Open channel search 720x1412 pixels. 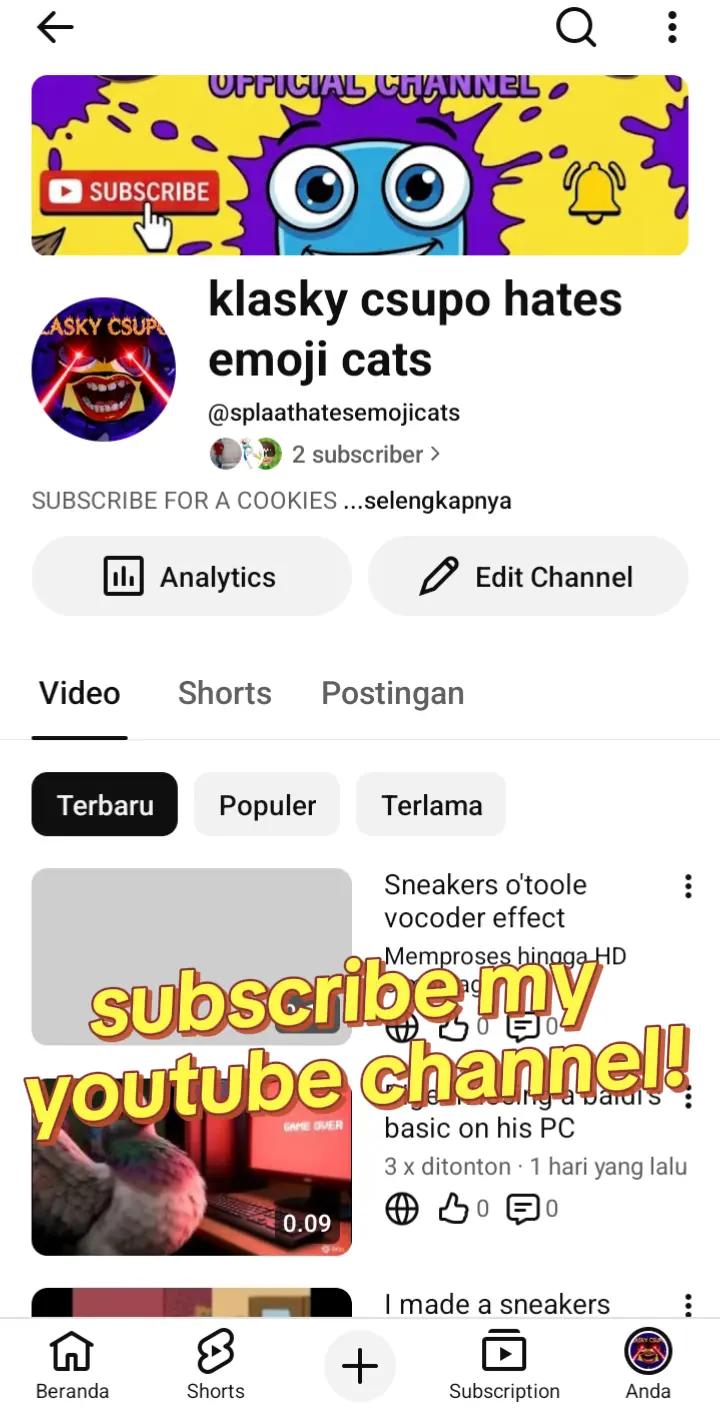pyautogui.click(x=576, y=28)
